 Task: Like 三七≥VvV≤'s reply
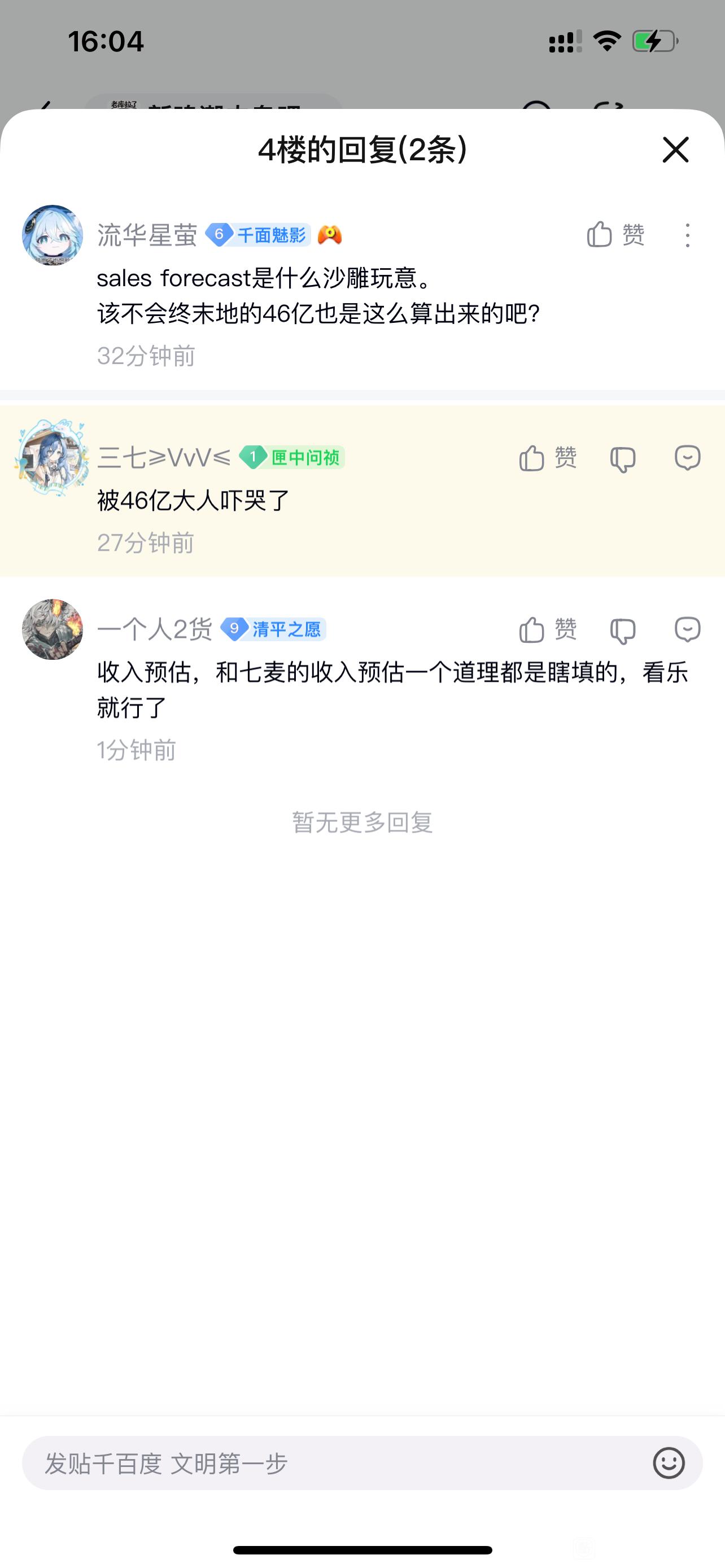pyautogui.click(x=547, y=458)
